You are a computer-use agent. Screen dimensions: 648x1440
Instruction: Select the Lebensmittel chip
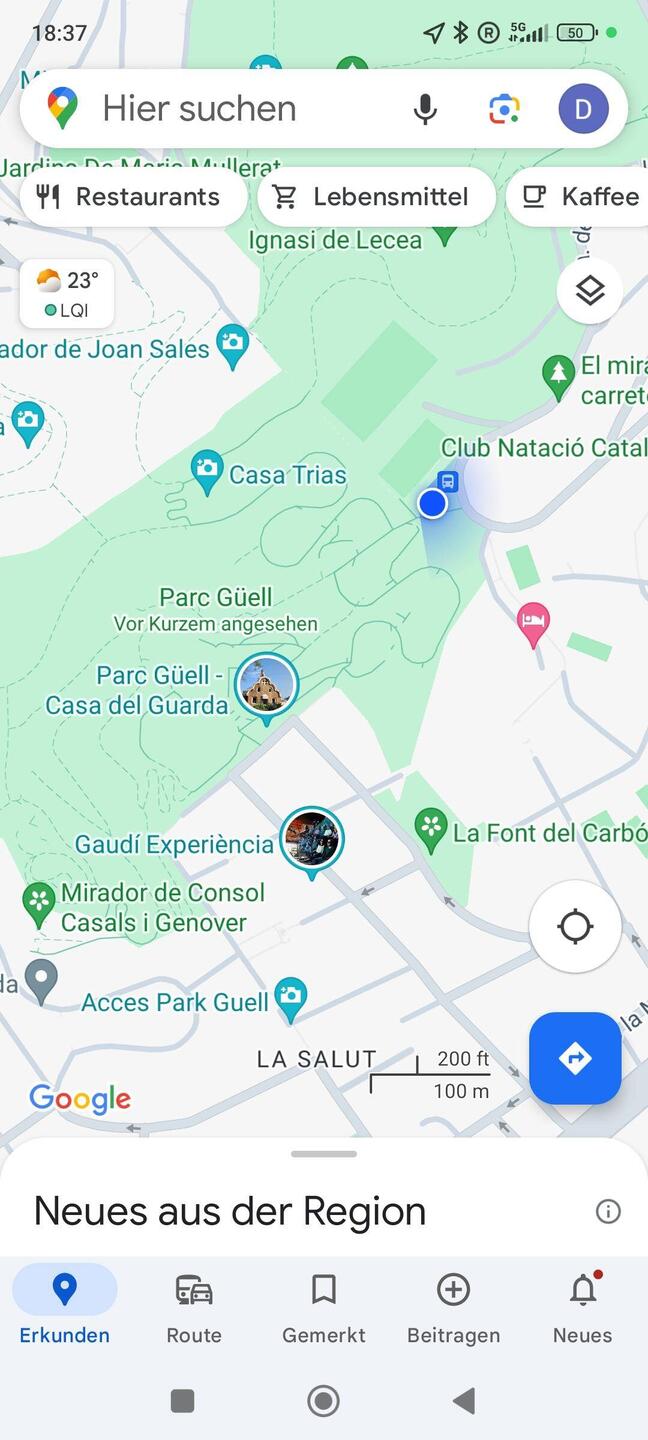(x=375, y=197)
